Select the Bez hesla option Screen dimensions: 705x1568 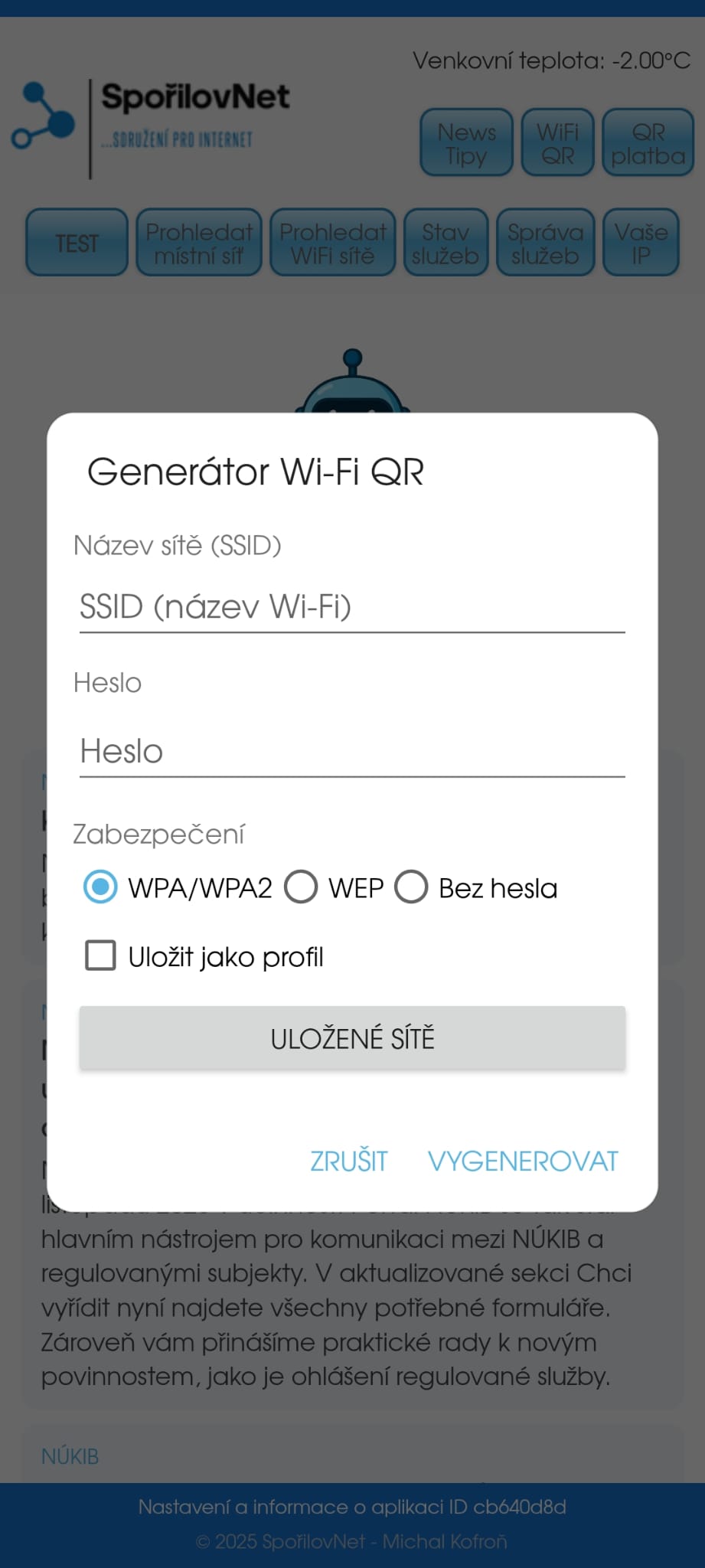click(411, 887)
